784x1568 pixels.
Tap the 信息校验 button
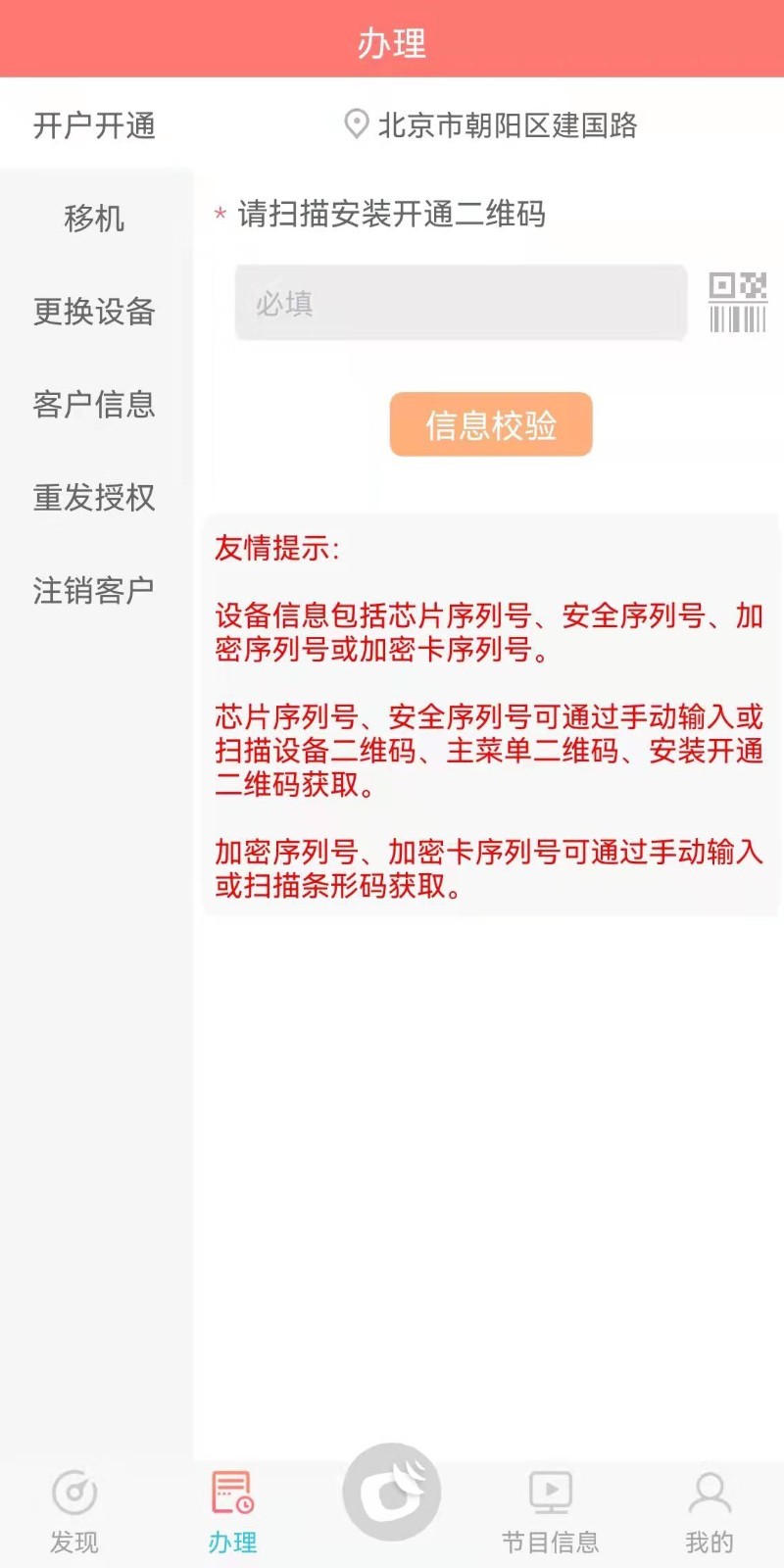click(491, 424)
